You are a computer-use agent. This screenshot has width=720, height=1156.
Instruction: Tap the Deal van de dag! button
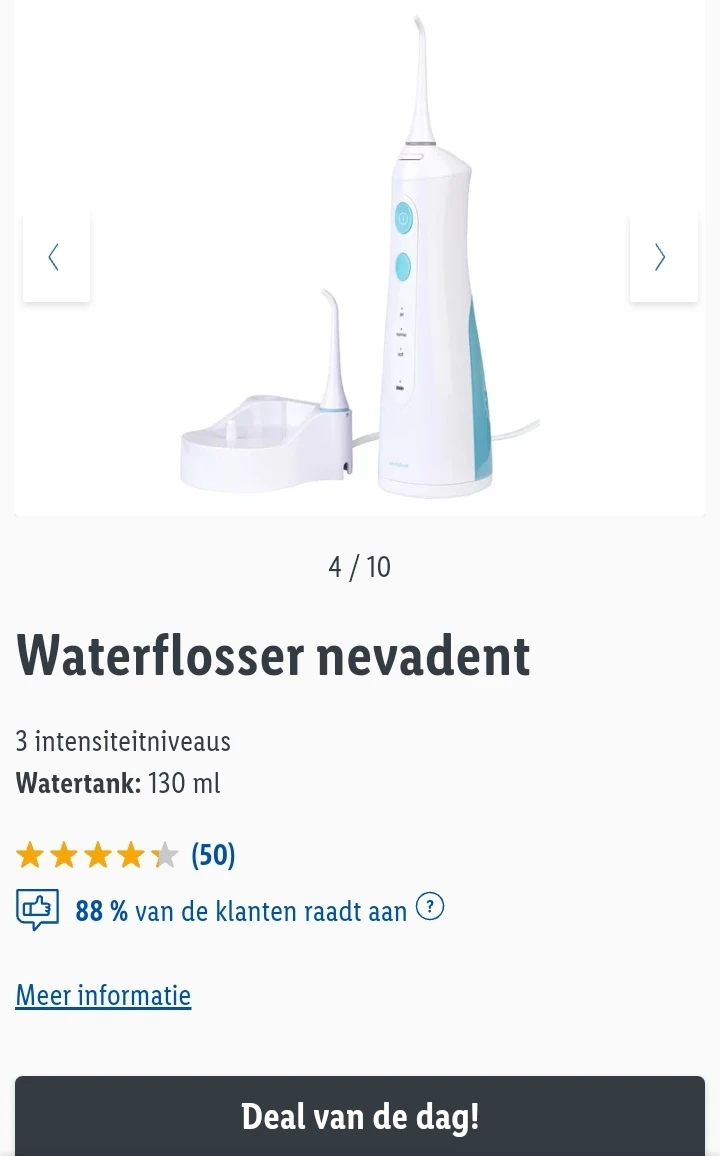pyautogui.click(x=360, y=1116)
